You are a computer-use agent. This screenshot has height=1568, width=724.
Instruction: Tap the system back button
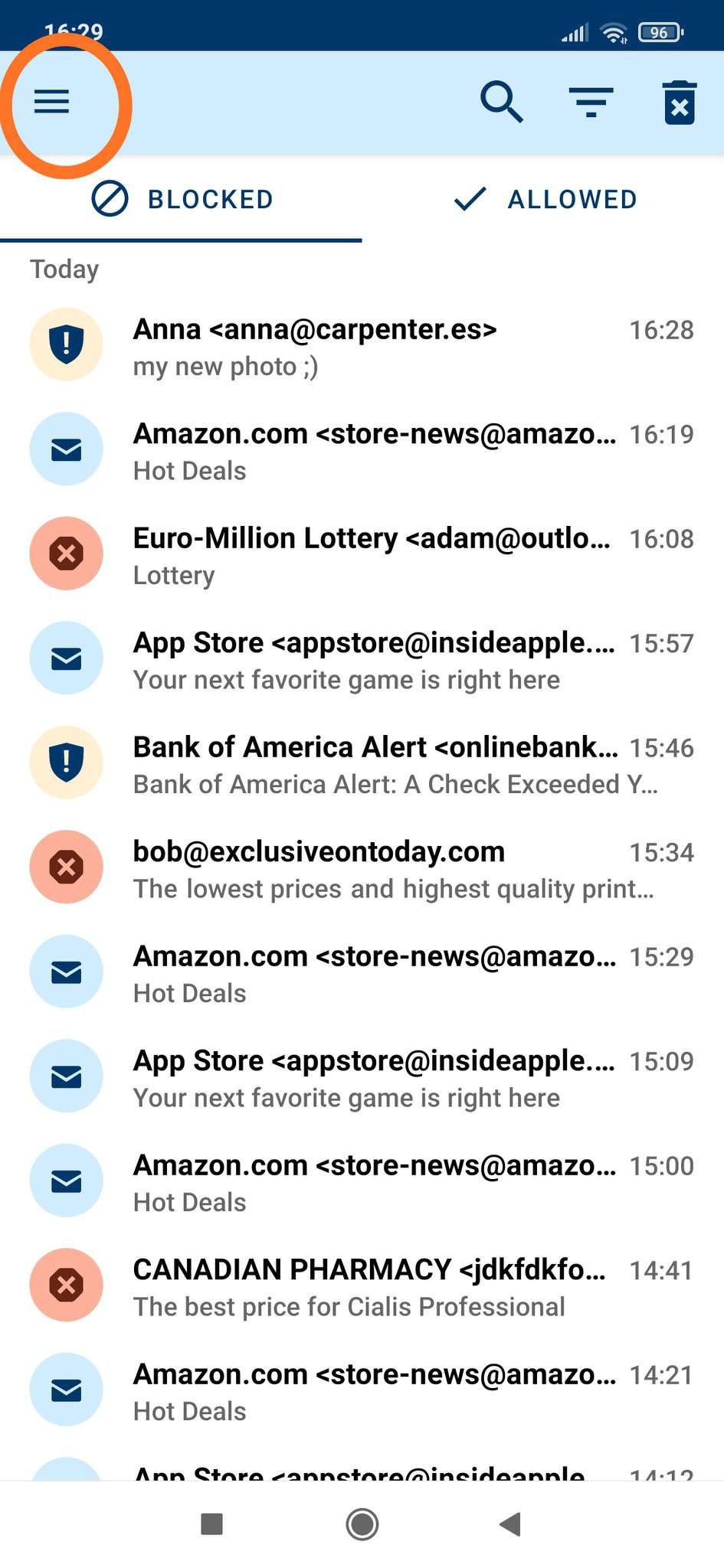510,1524
